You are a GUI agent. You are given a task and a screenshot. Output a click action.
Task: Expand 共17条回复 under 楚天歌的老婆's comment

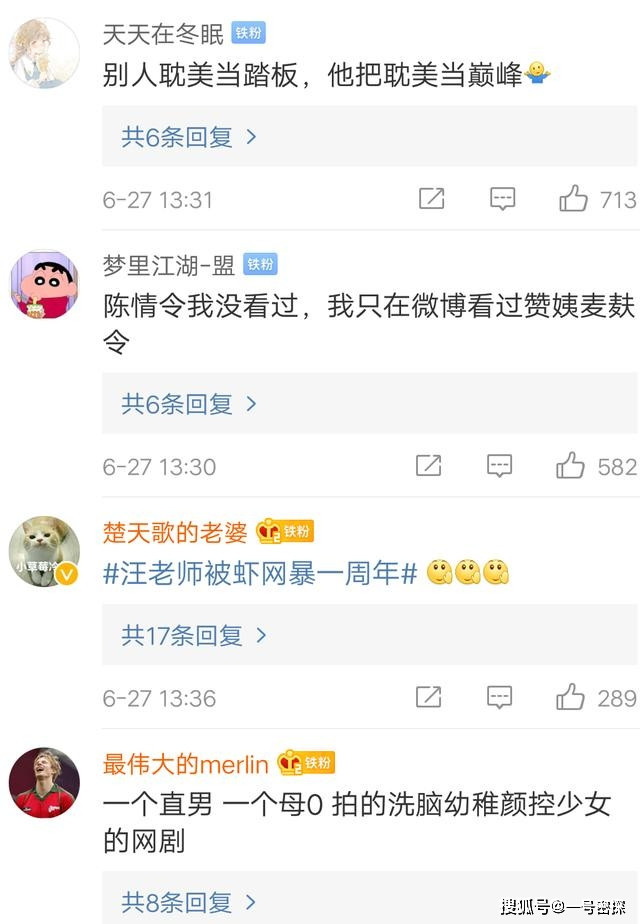click(194, 635)
